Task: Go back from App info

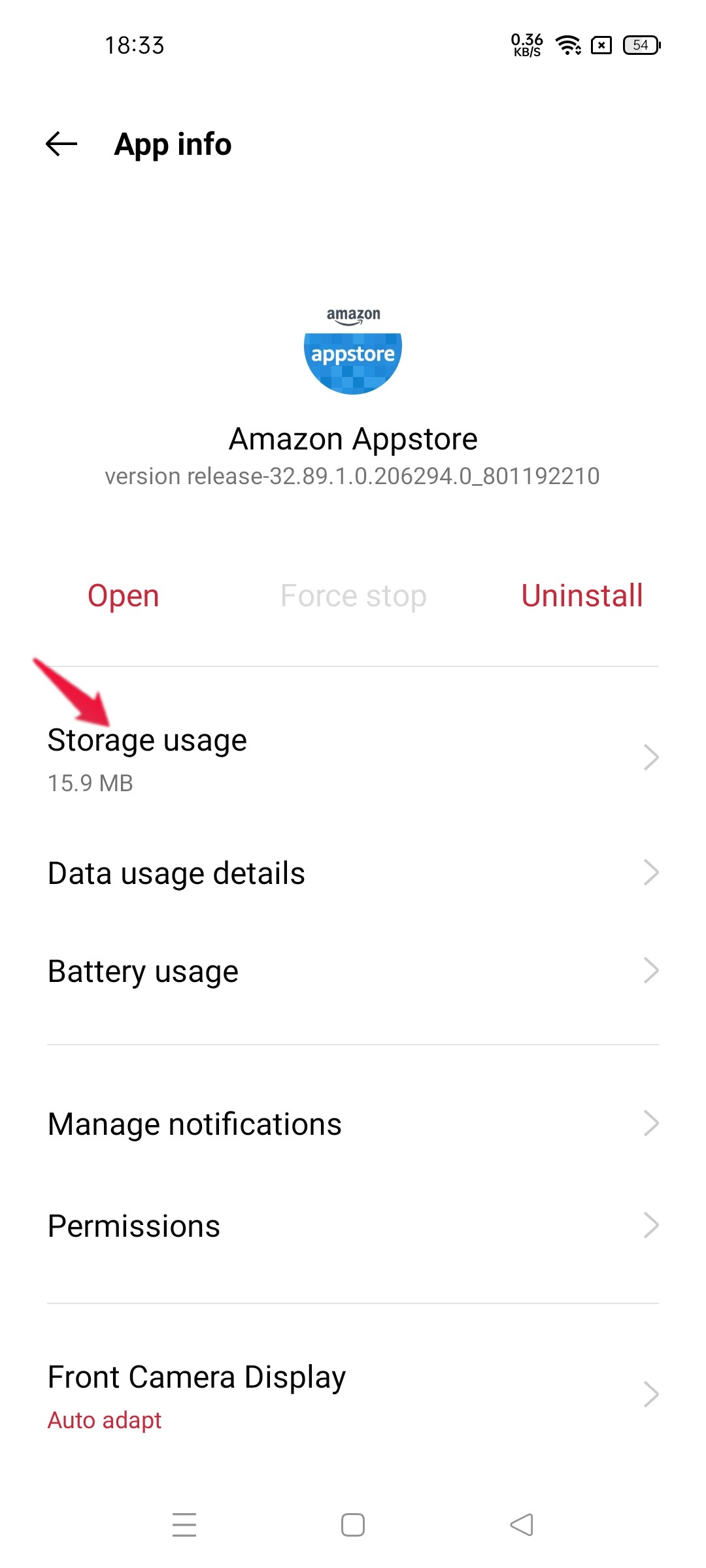Action: coord(61,144)
